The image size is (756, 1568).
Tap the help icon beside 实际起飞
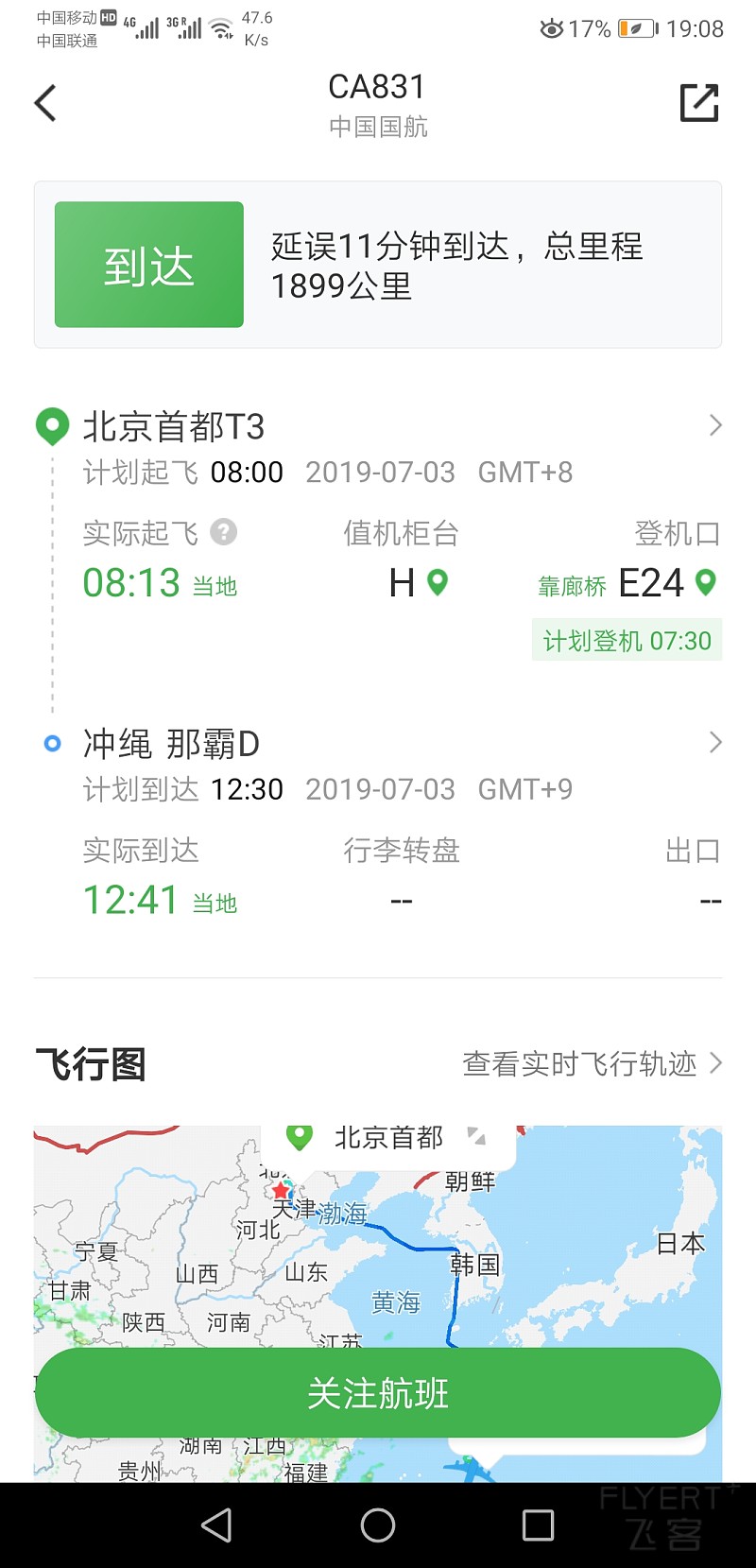coord(223,532)
